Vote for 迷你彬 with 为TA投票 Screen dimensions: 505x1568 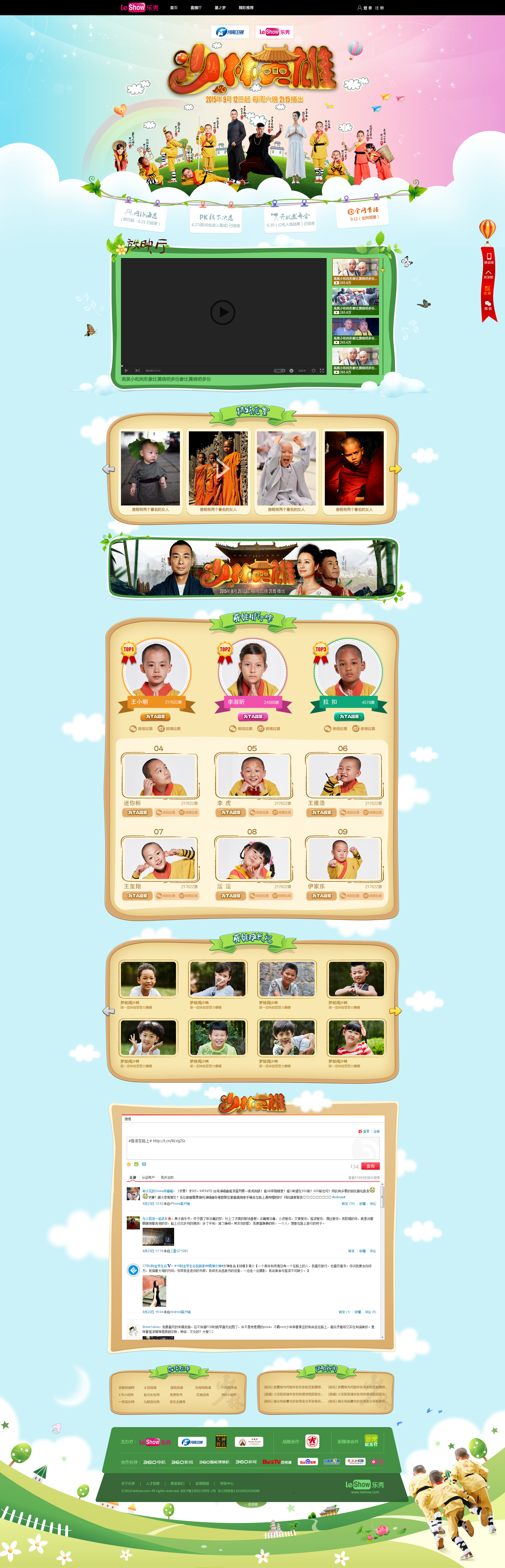coord(137,812)
